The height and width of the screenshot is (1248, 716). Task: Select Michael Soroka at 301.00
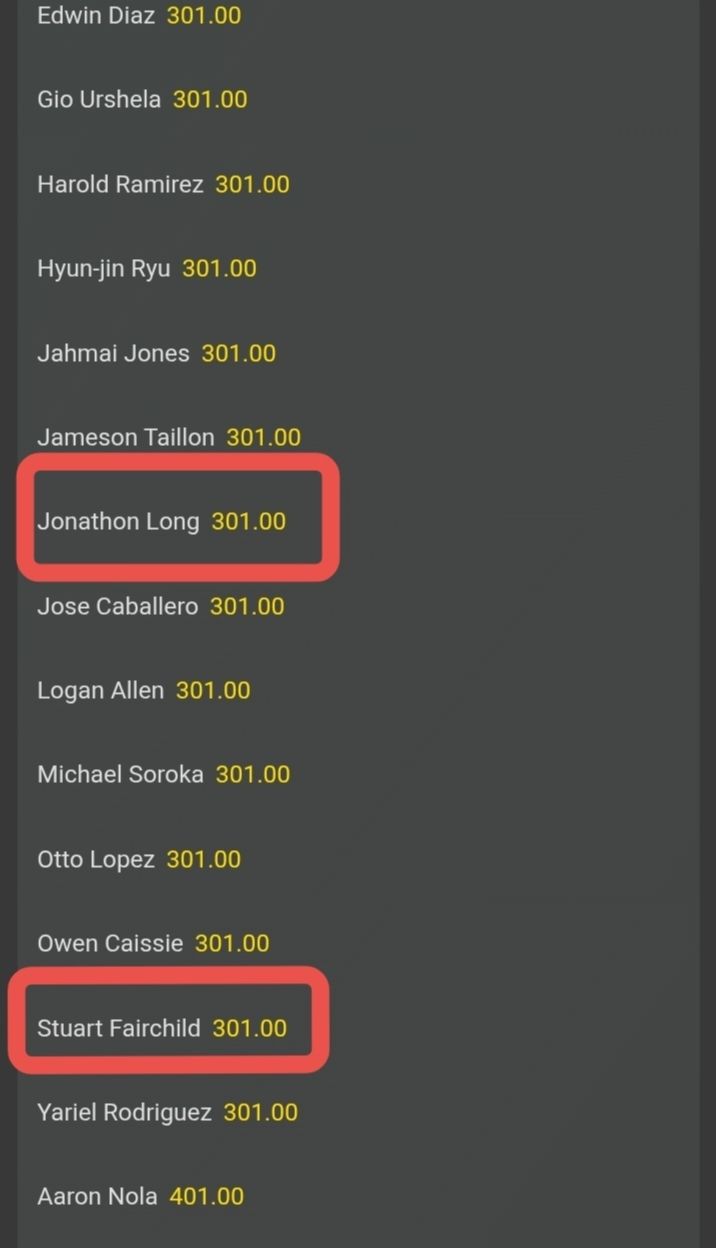point(163,775)
